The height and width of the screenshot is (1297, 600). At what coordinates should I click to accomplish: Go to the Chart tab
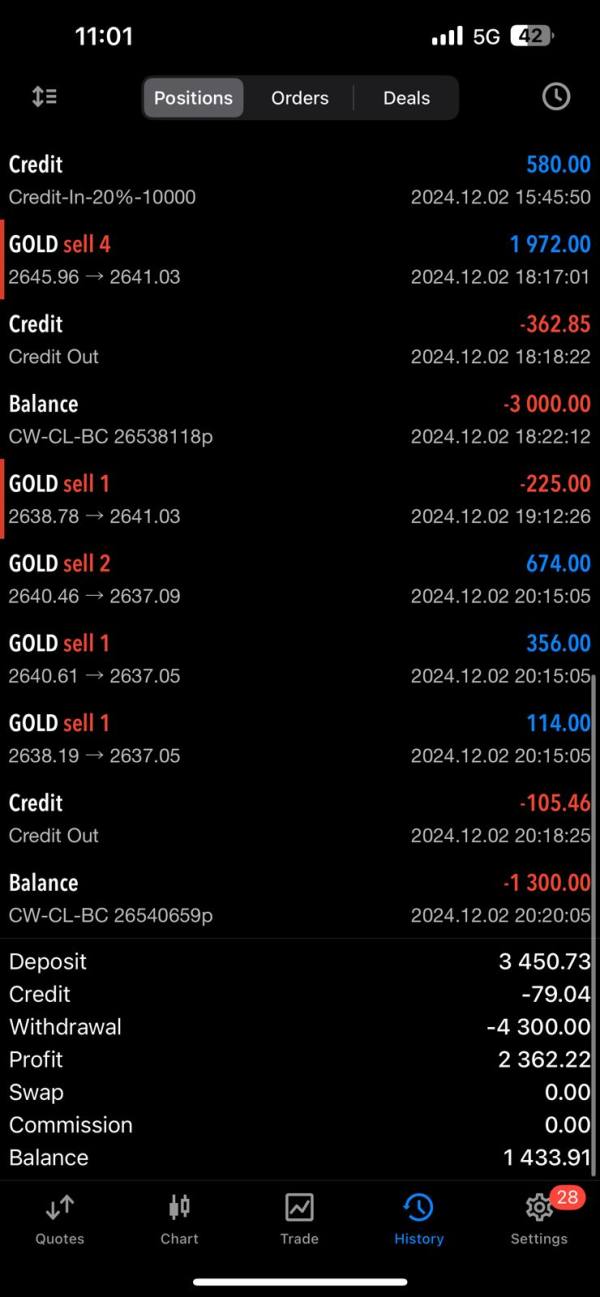tap(179, 1220)
